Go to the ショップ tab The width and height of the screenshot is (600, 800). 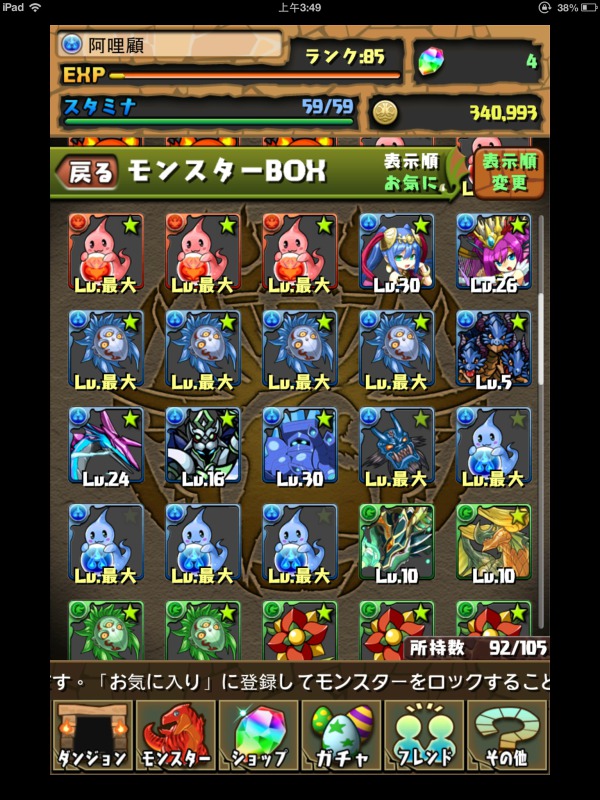[258, 735]
